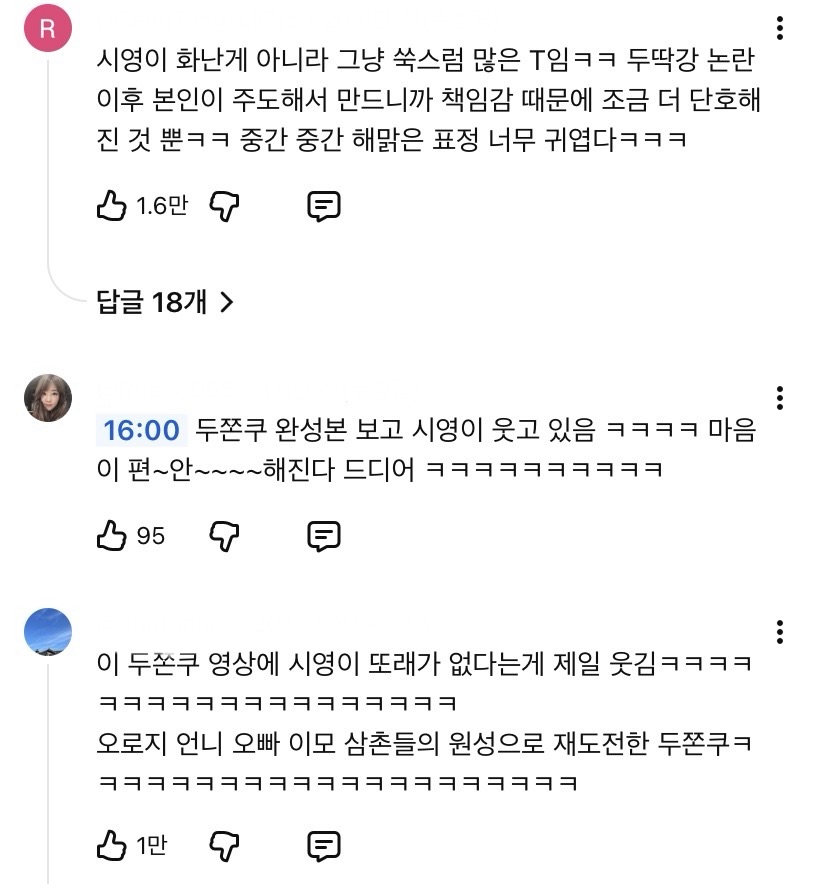This screenshot has height=884, width=828.
Task: Dislike the comment with 1만 likes
Action: 225,846
